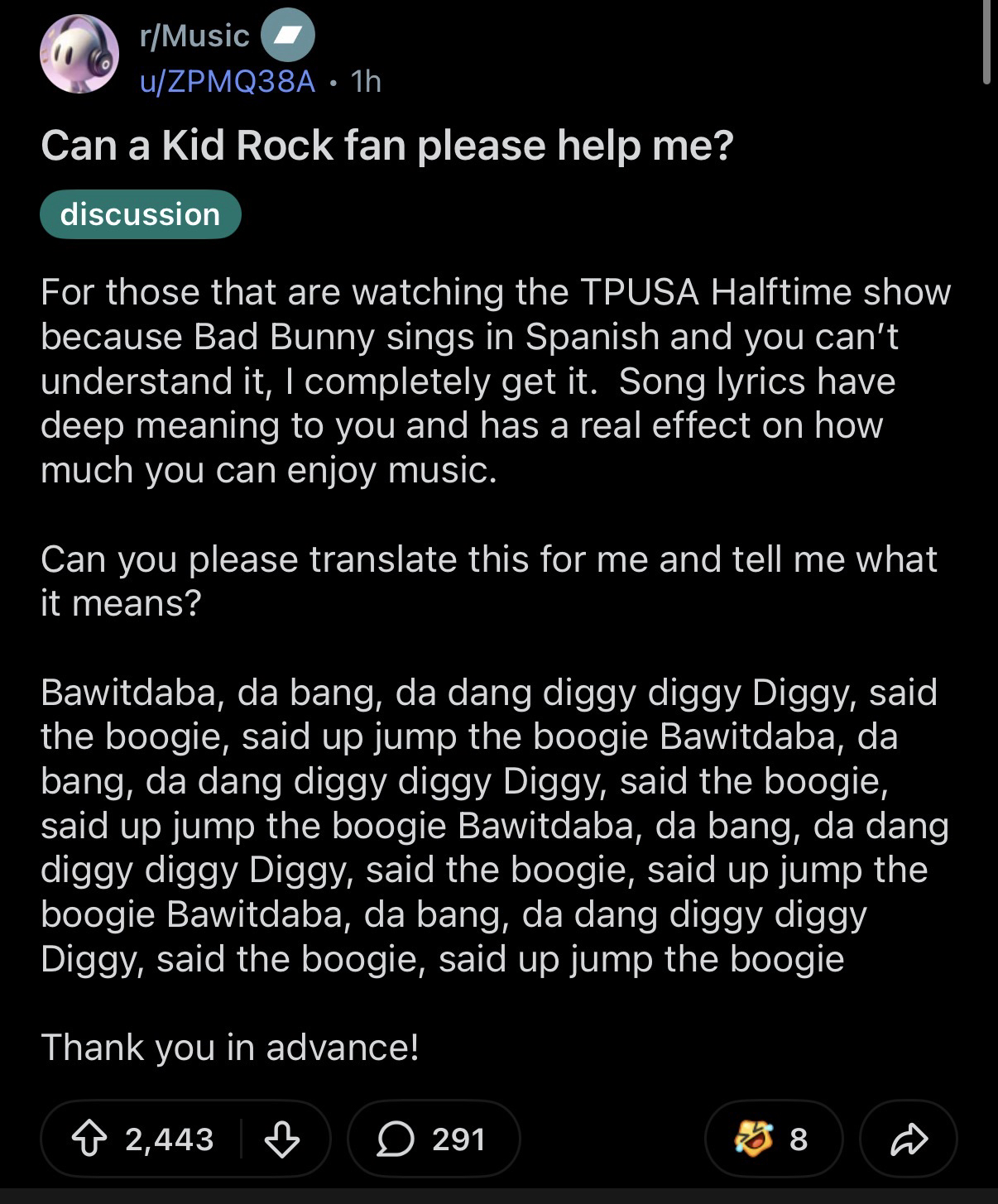The image size is (998, 1204).
Task: View the 8 awards on this post
Action: (x=772, y=1139)
